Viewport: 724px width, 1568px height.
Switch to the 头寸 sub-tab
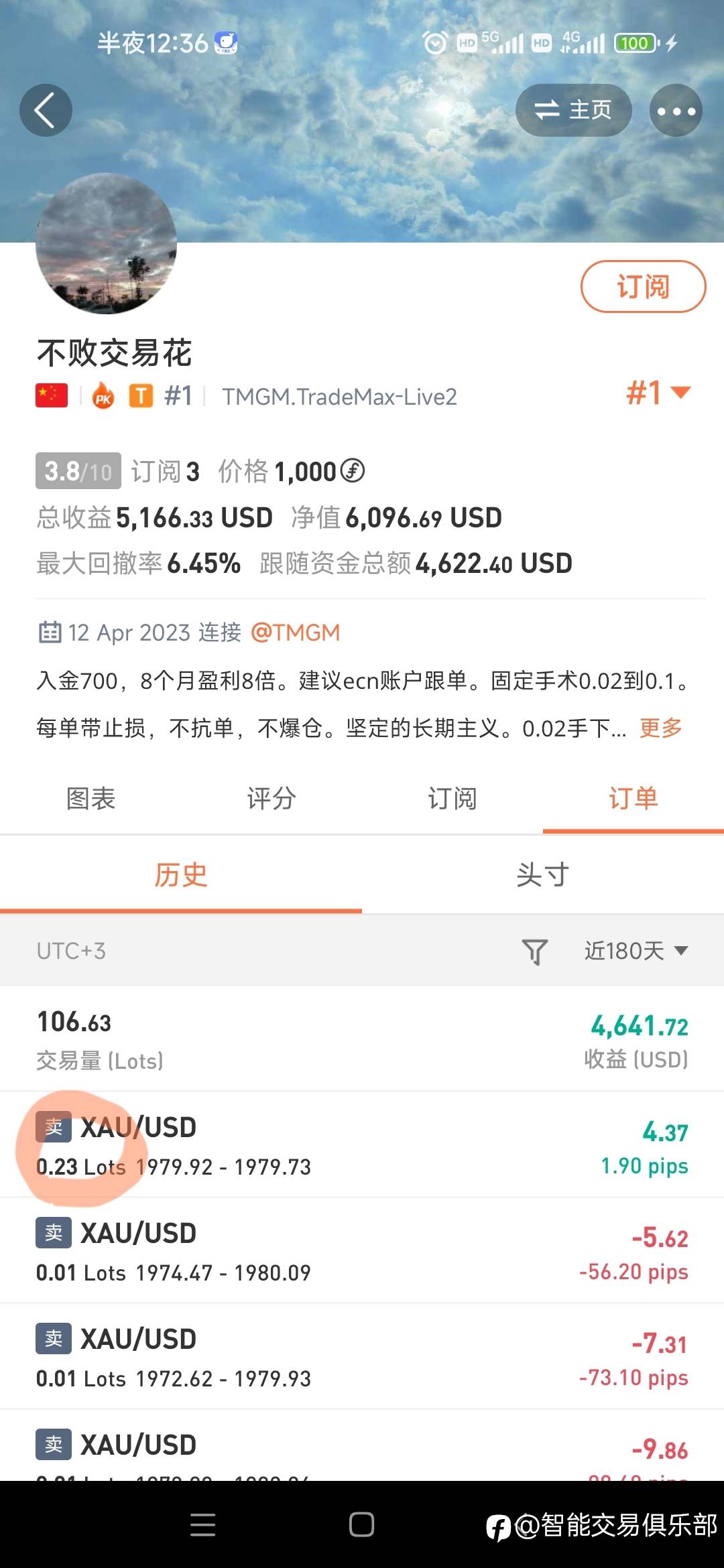(x=543, y=875)
